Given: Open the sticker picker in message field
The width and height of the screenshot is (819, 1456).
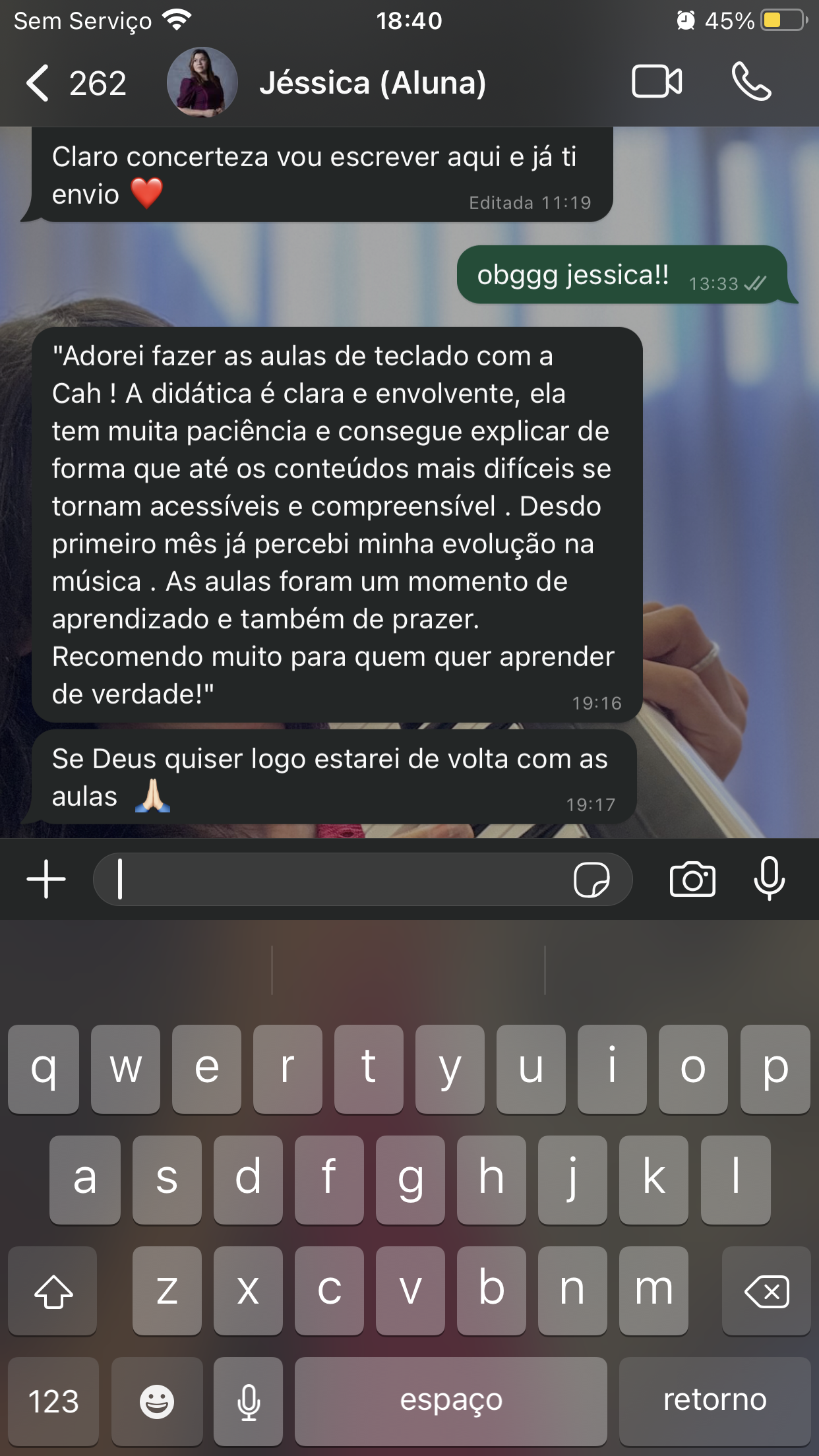Looking at the screenshot, I should 591,880.
